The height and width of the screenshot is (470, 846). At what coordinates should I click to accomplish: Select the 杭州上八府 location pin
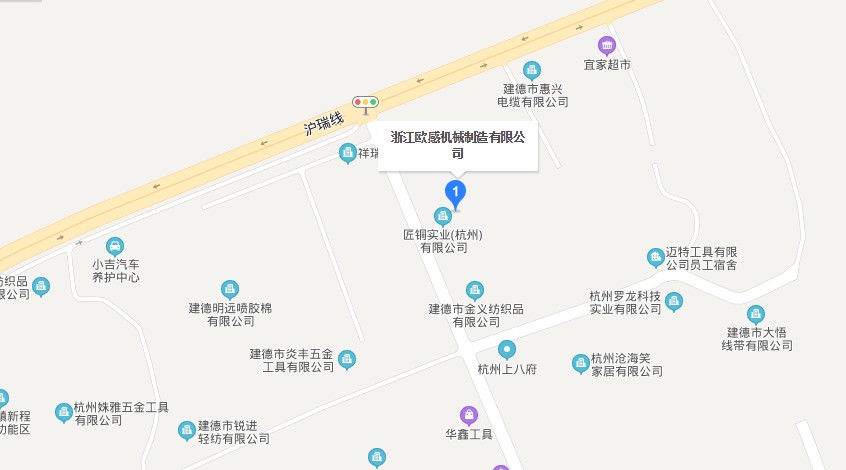[x=507, y=350]
